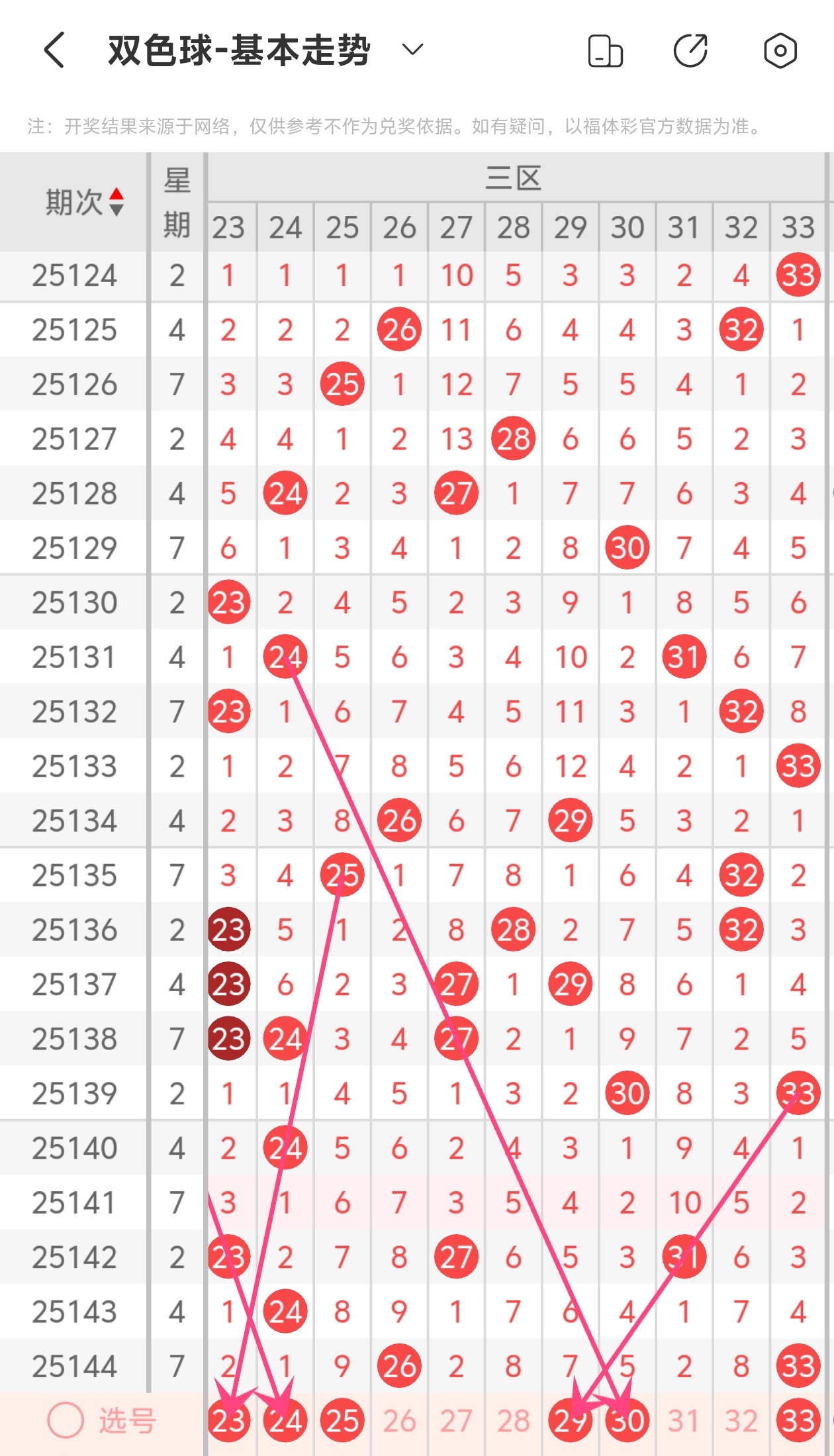Open the chart settings
This screenshot has height=1456, width=834.
(x=780, y=51)
